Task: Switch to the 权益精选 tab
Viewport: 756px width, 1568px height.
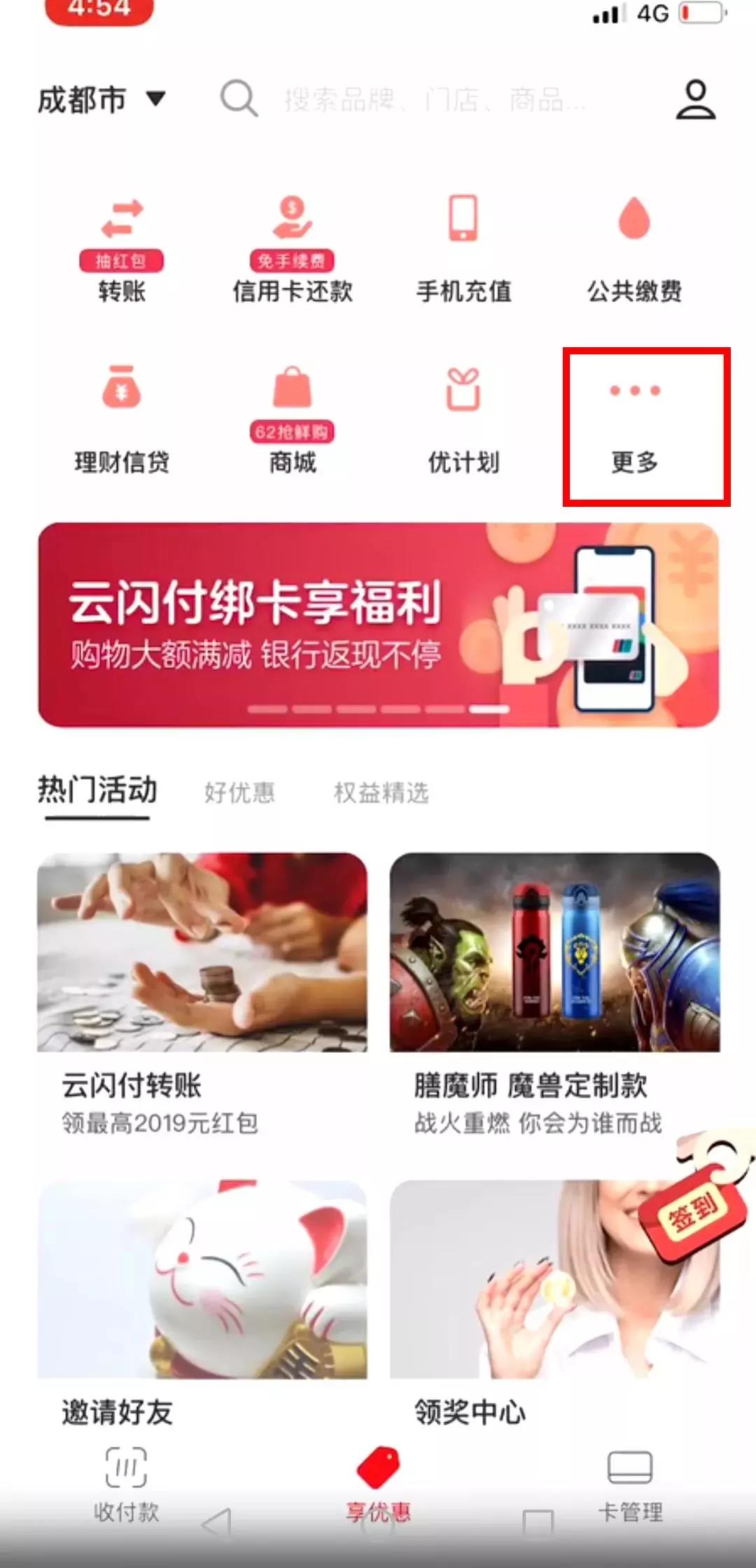Action: click(x=381, y=792)
